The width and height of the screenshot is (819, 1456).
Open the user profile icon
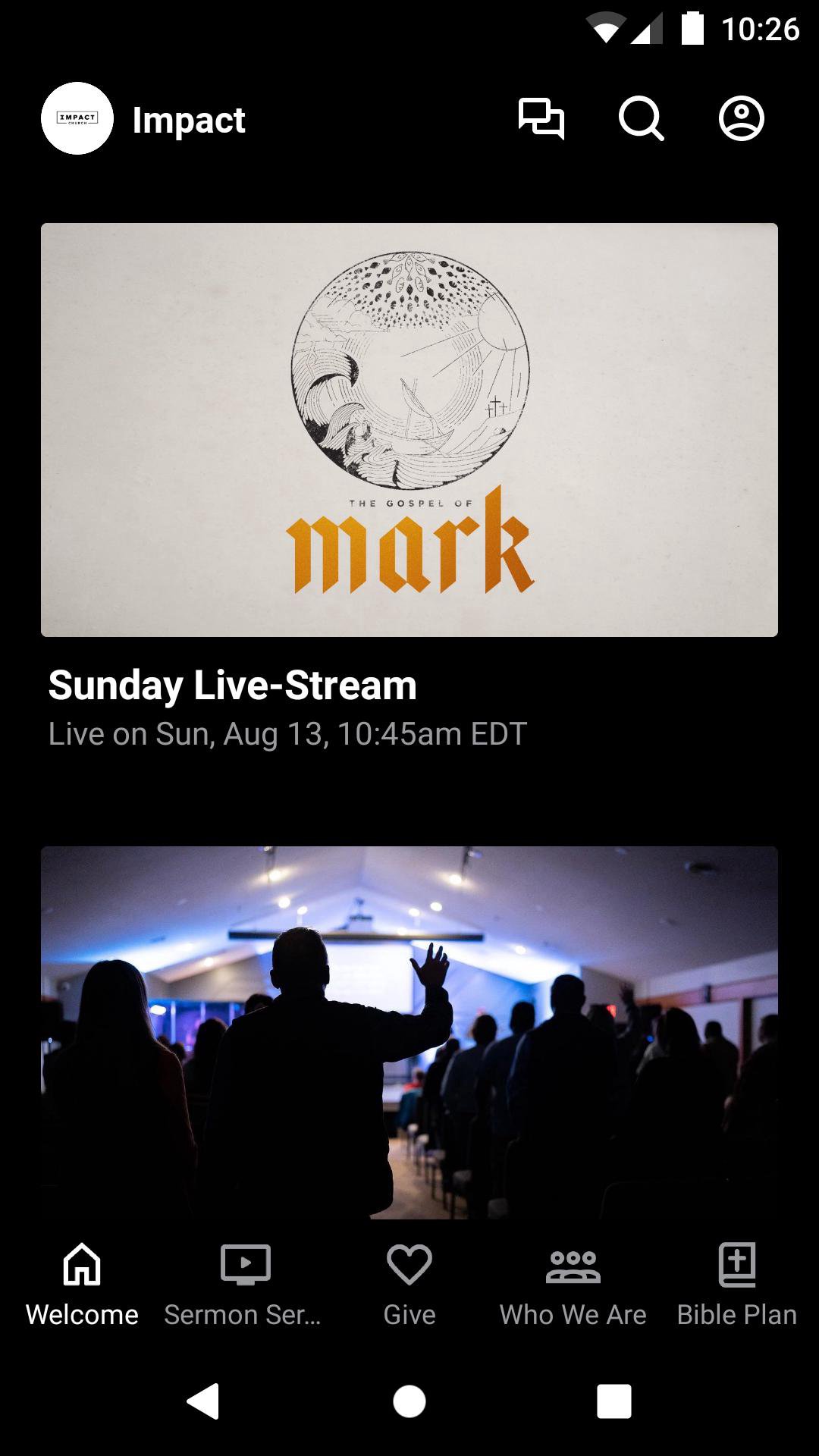pyautogui.click(x=741, y=119)
